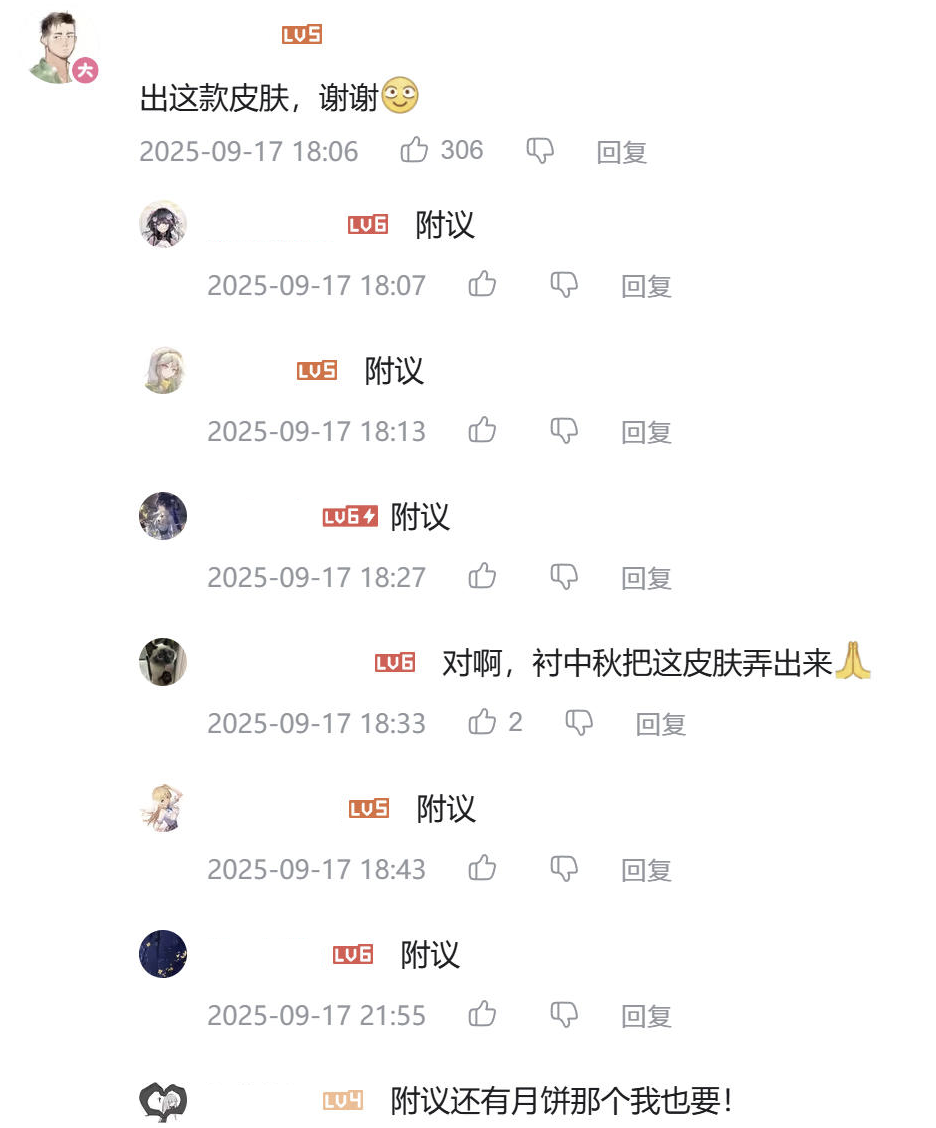Click 回复 on the top comment
This screenshot has height=1128, width=936.
point(622,152)
